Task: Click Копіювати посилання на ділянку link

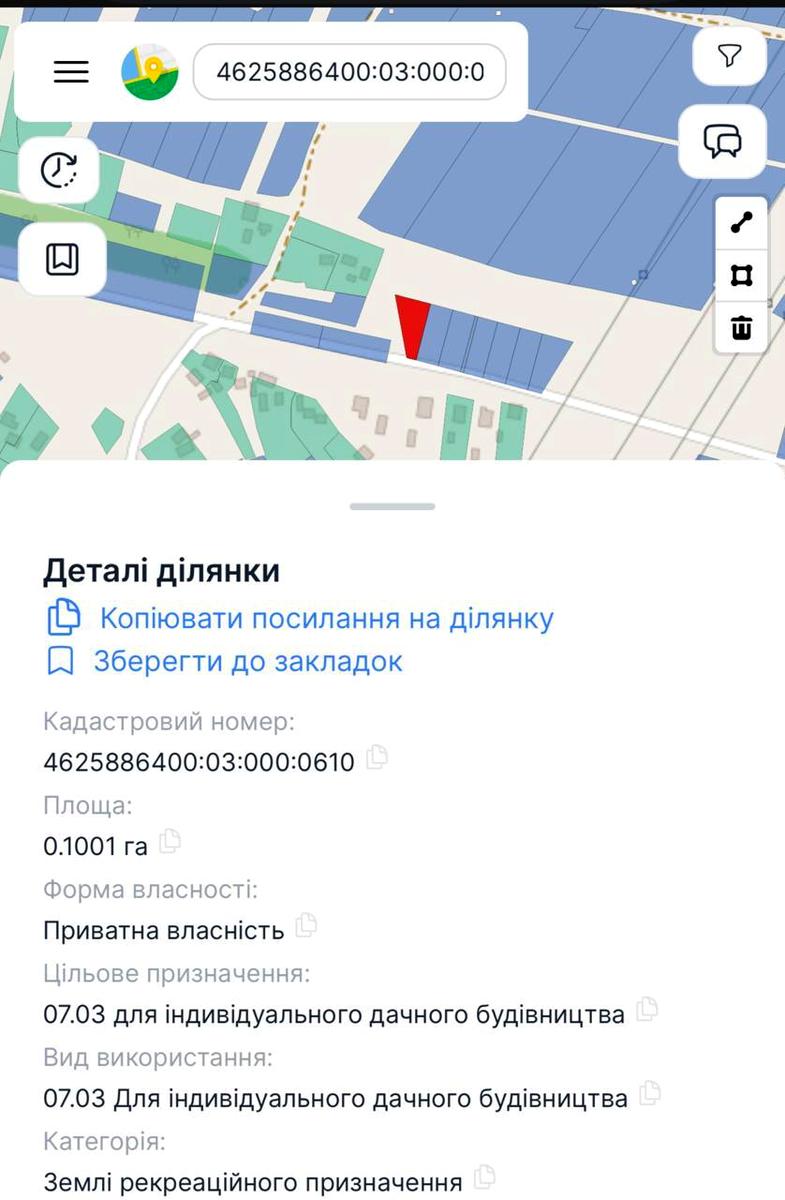Action: (320, 618)
